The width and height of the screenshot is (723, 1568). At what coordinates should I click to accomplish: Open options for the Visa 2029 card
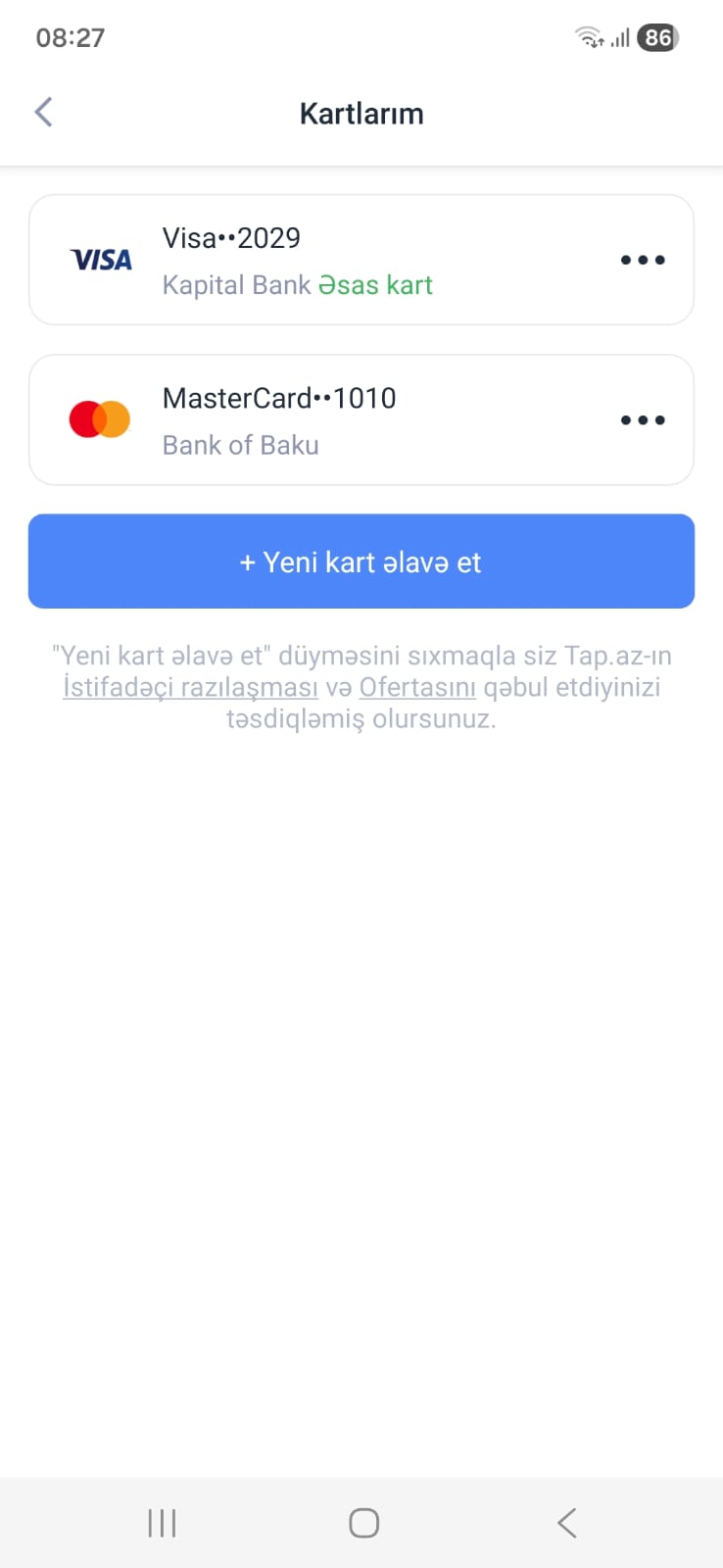643,260
